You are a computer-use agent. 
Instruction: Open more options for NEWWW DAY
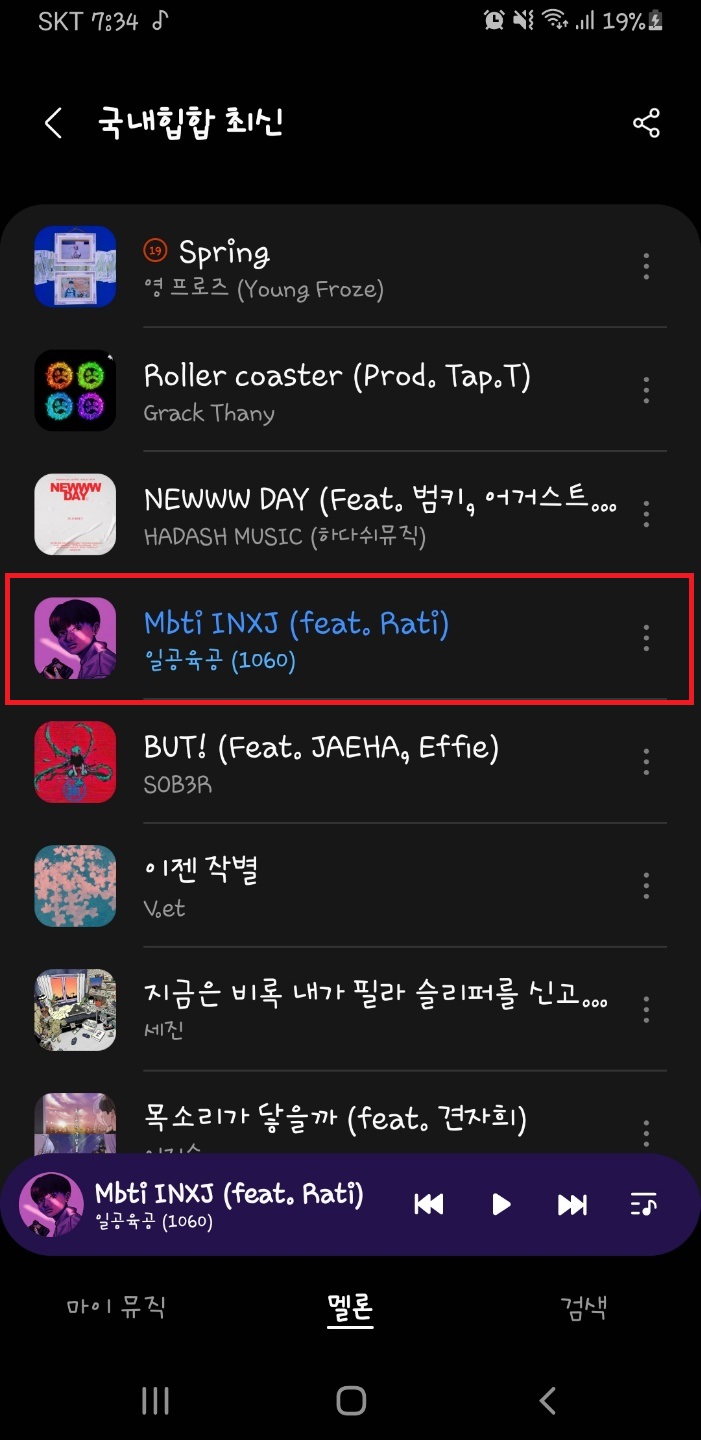tap(646, 514)
